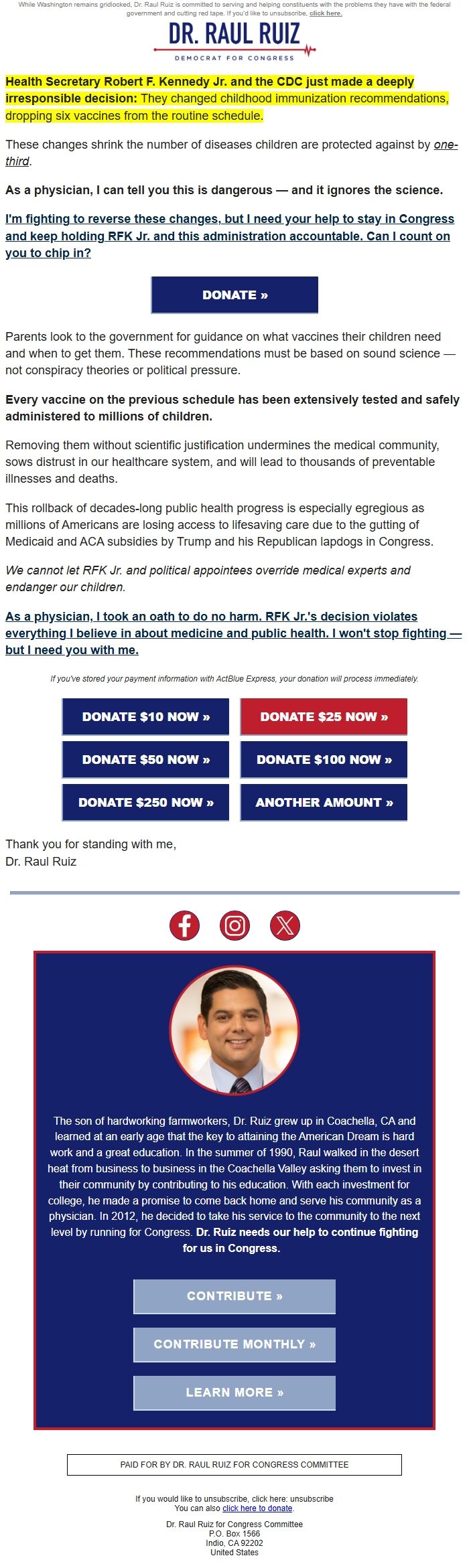Donate $10 now

pyautogui.click(x=145, y=717)
